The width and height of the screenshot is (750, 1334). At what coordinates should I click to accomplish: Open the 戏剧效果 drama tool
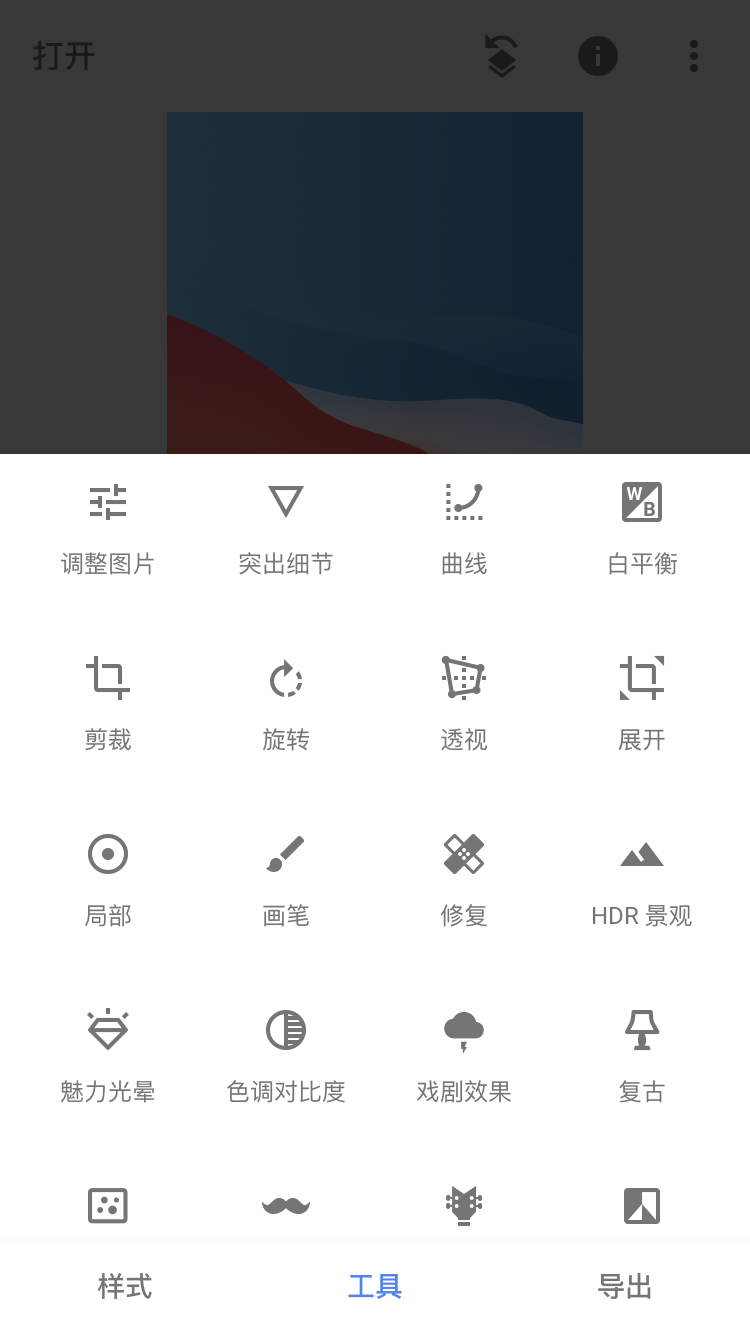[464, 1055]
